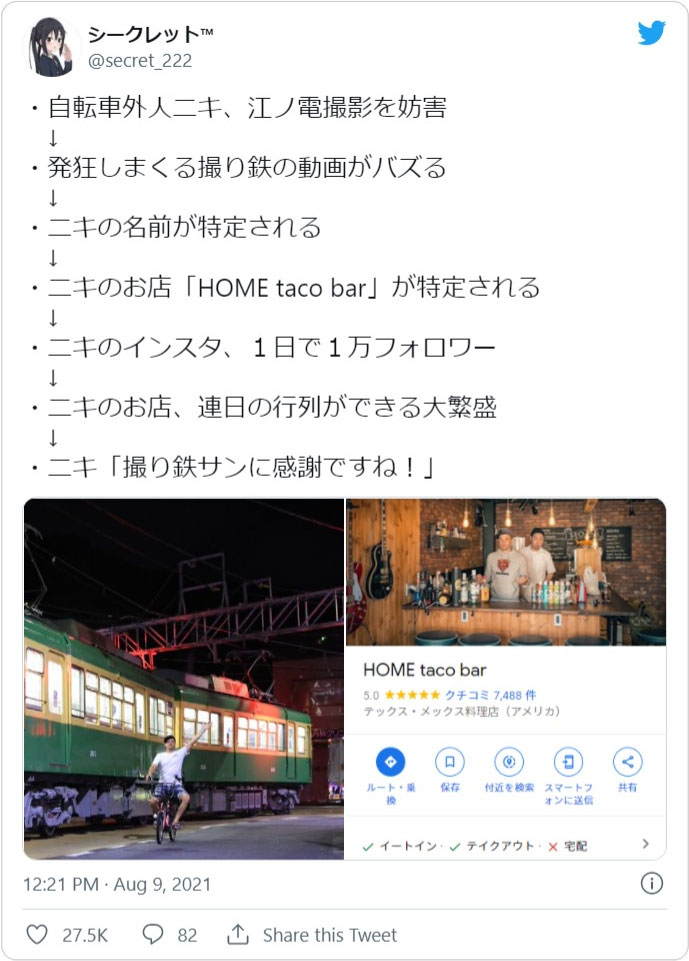
Task: Tap Share this Tweet
Action: [x=312, y=935]
